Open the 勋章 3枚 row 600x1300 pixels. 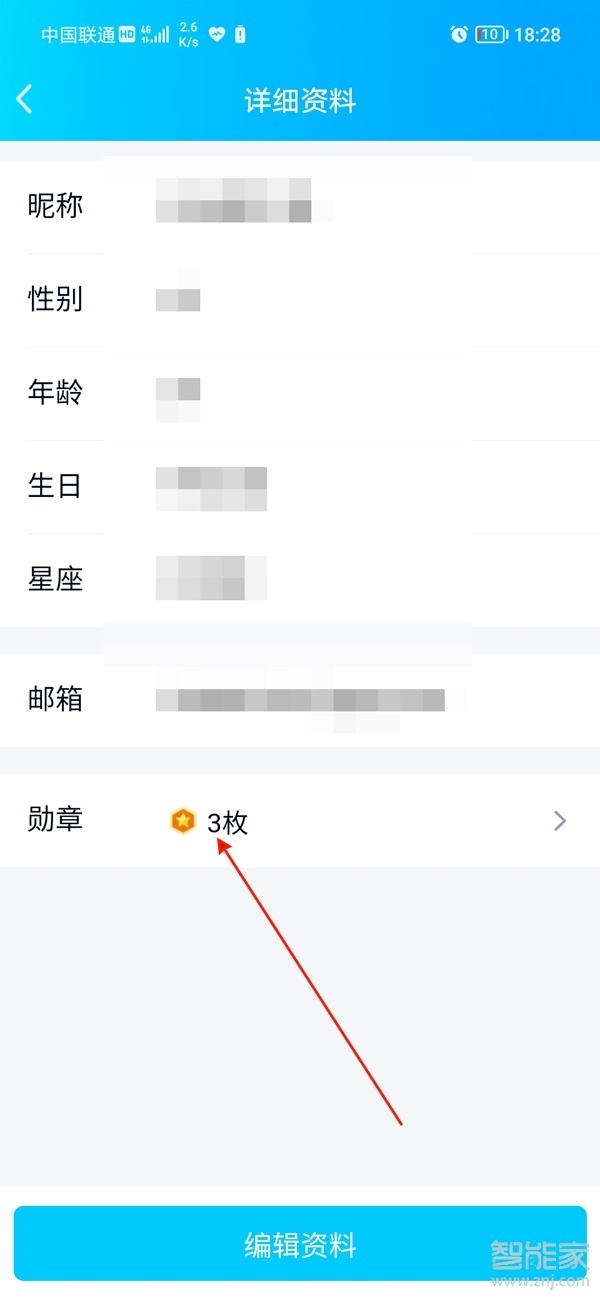[x=300, y=821]
